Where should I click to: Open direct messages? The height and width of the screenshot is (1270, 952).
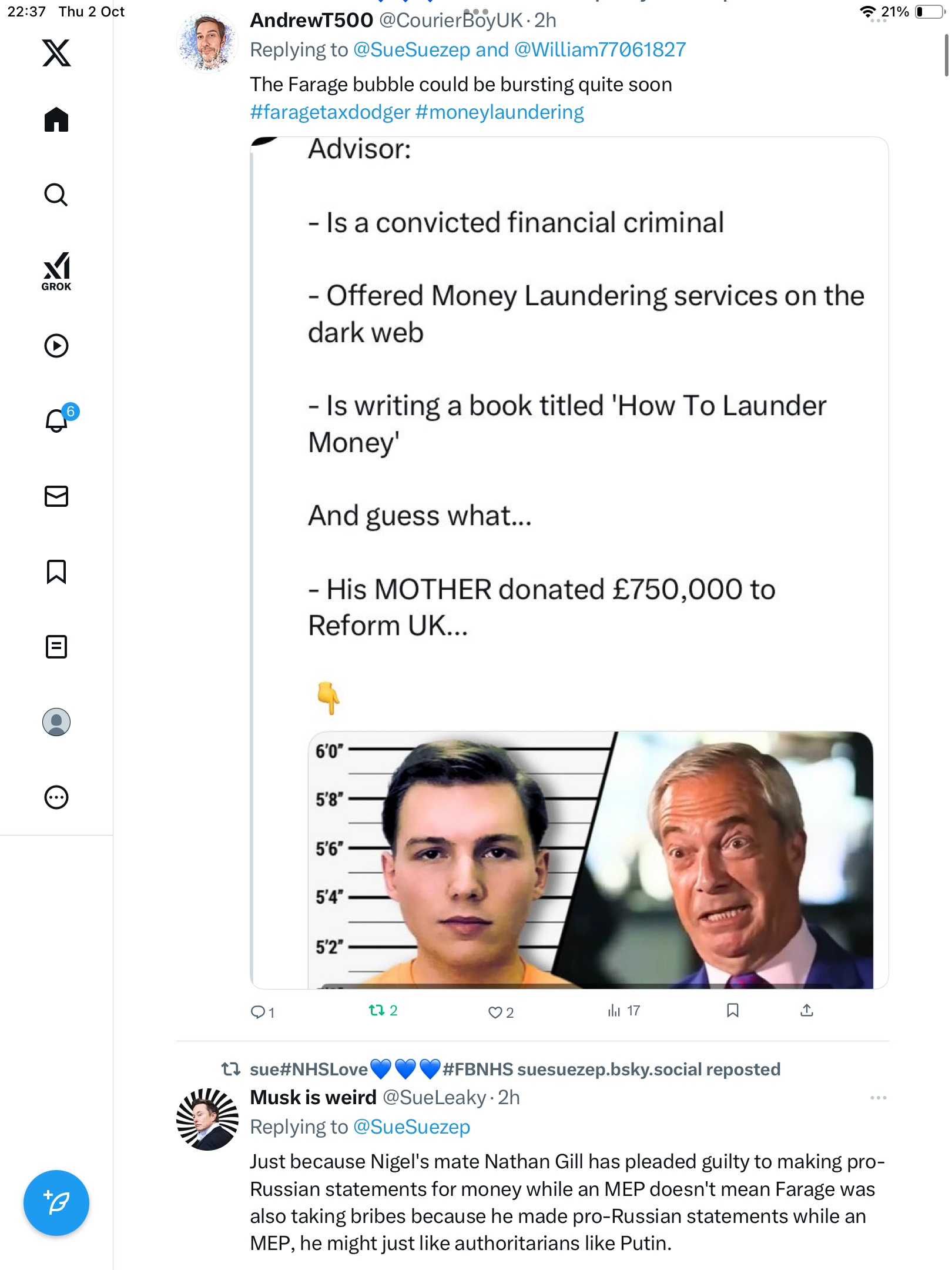point(56,496)
